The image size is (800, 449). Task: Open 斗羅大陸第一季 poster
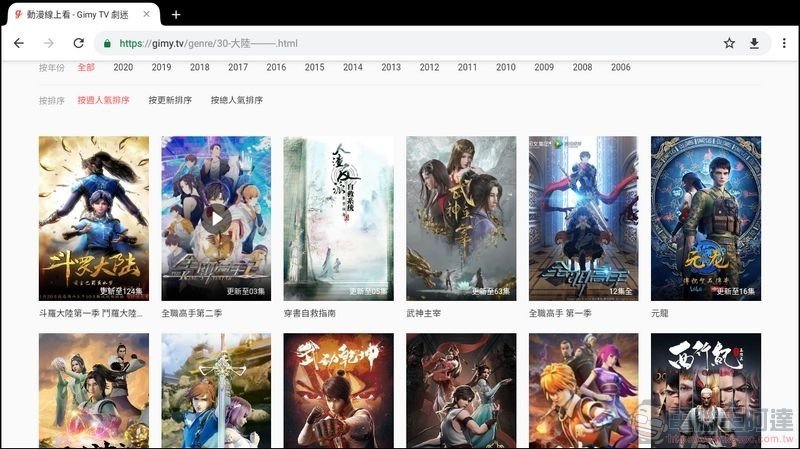coord(94,218)
